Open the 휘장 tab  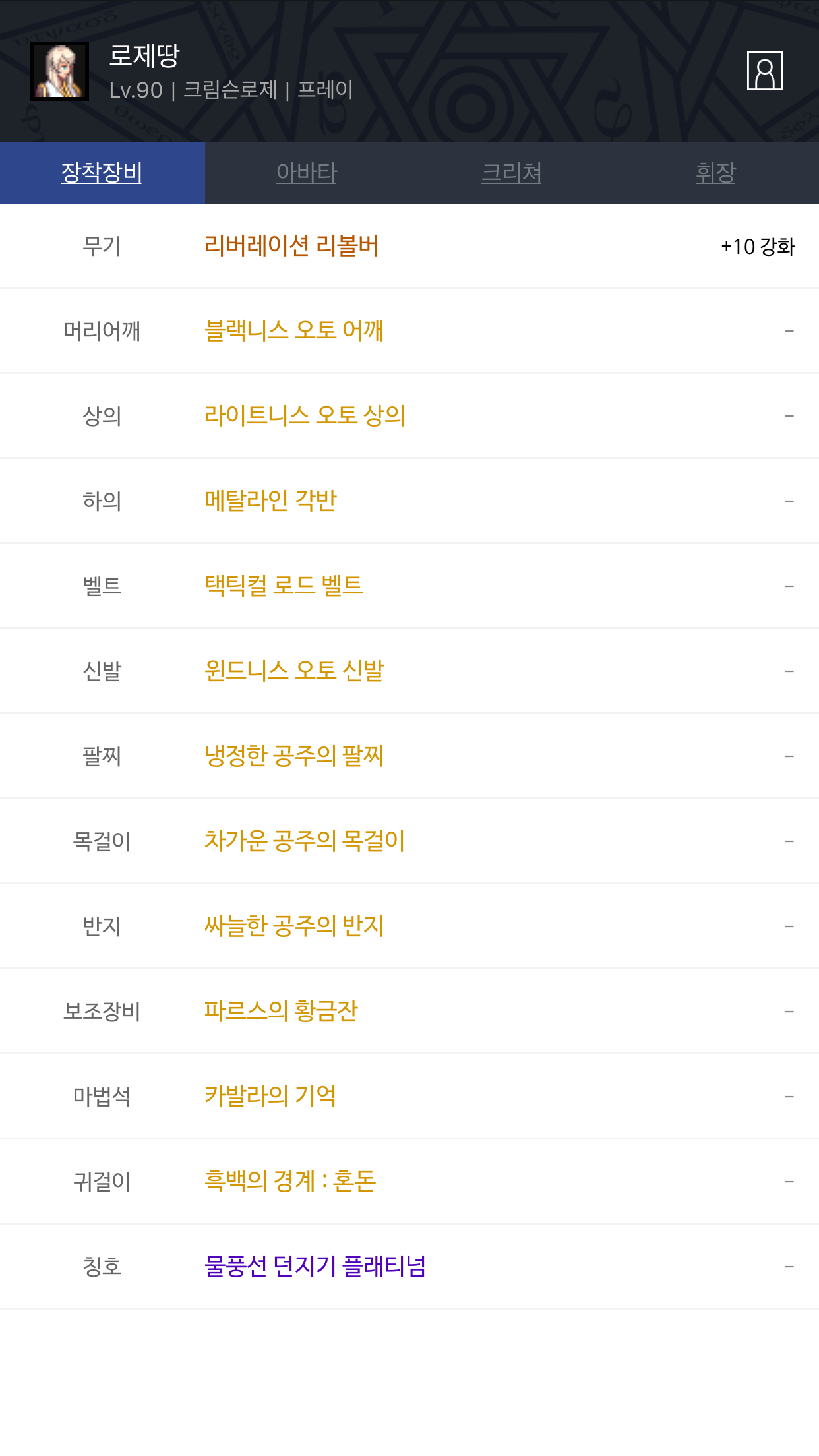tap(716, 173)
